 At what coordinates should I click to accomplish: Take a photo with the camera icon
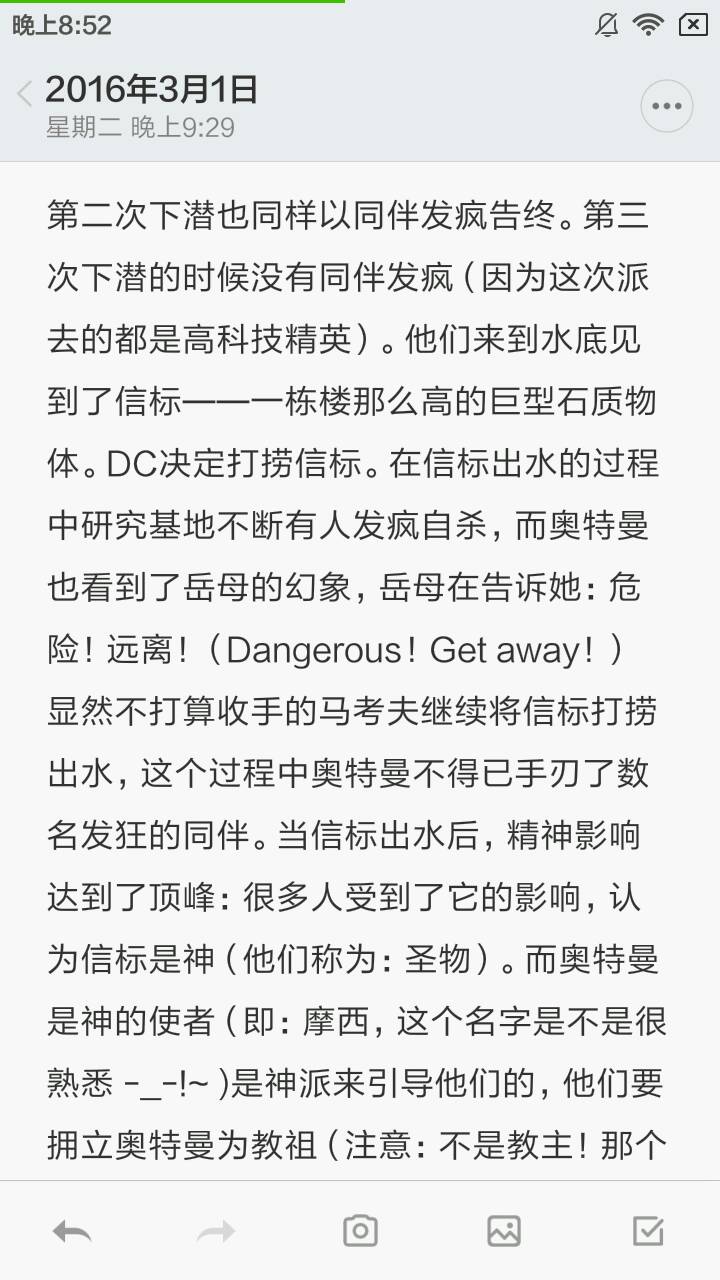360,1231
